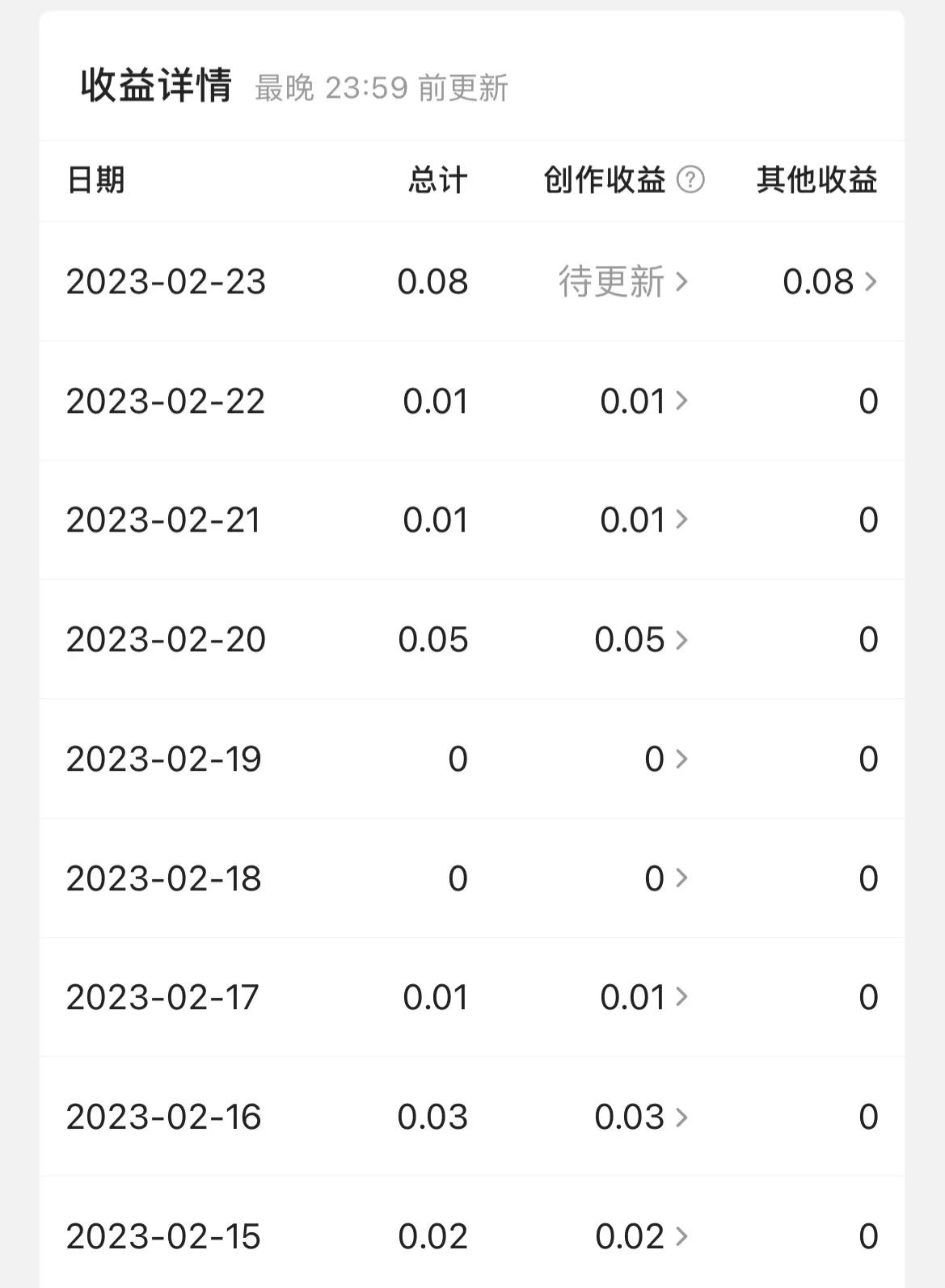The width and height of the screenshot is (945, 1288).
Task: Click the arrow next to 0.03 on 2023-02-16
Action: point(681,1117)
